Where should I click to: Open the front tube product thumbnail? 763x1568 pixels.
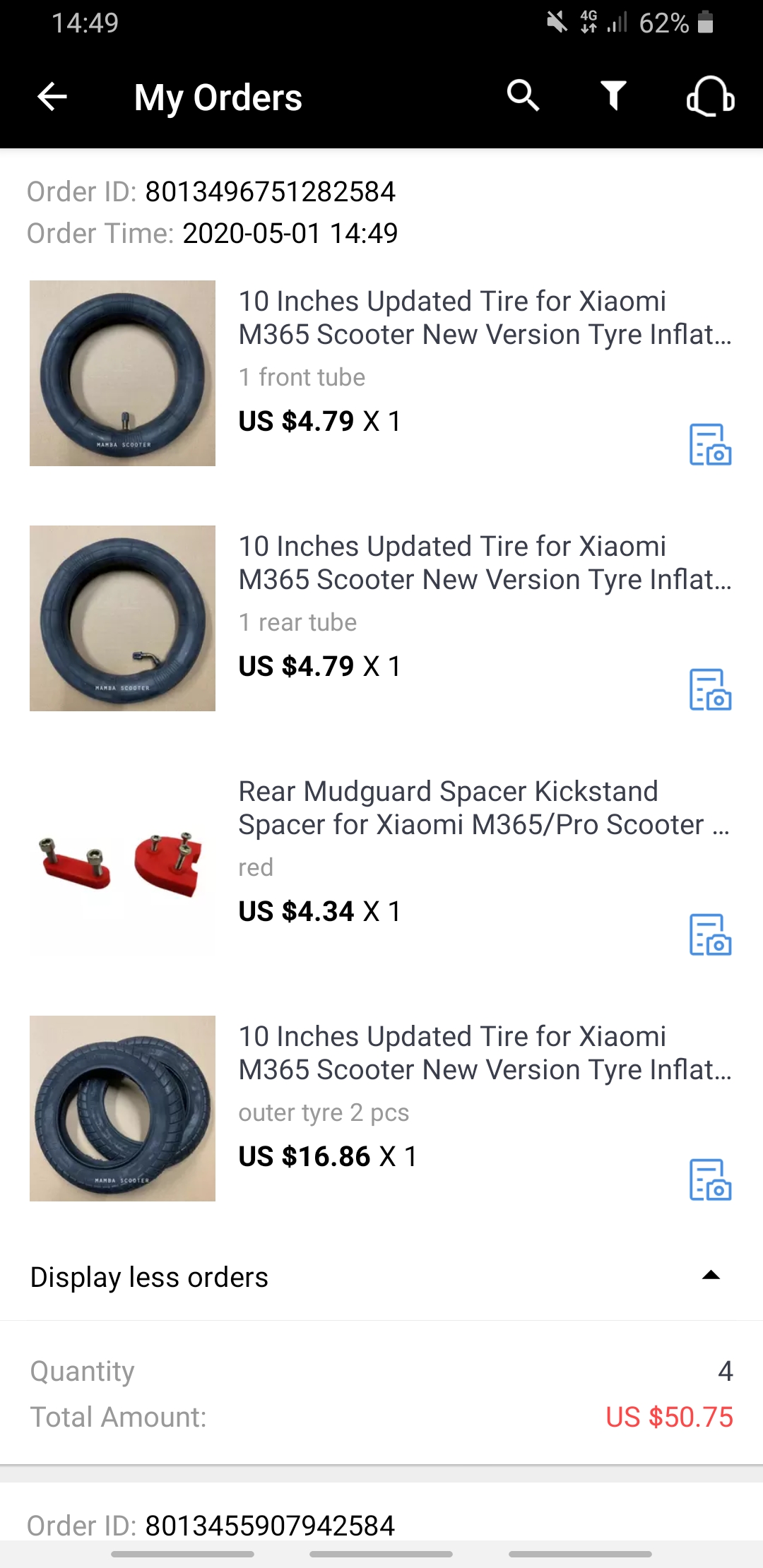coord(122,372)
